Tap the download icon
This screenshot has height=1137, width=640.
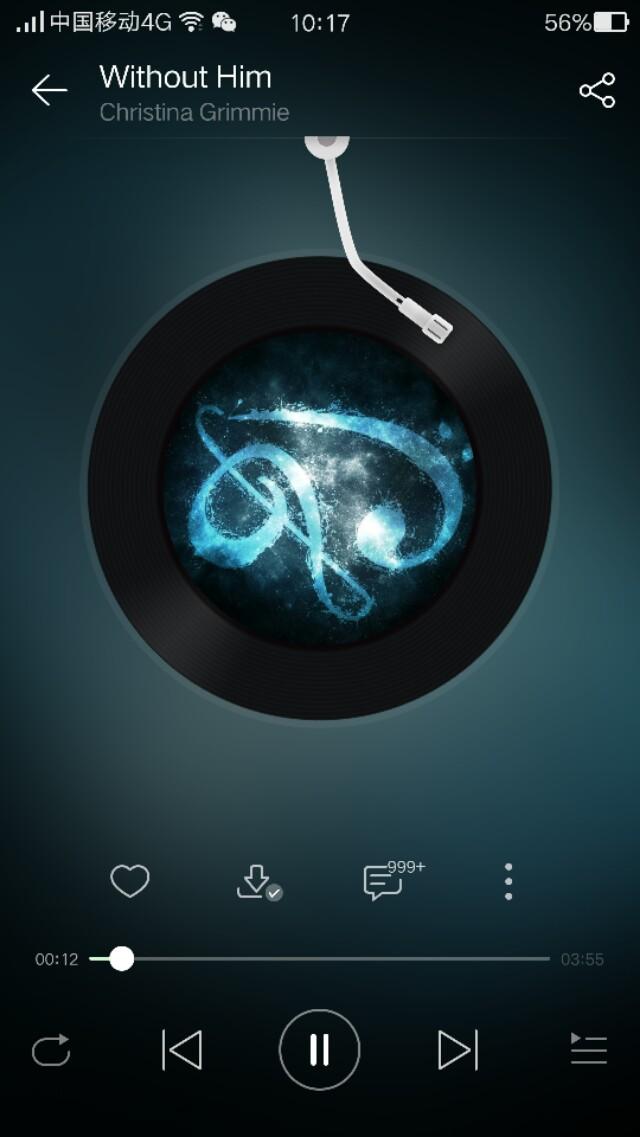click(x=257, y=881)
